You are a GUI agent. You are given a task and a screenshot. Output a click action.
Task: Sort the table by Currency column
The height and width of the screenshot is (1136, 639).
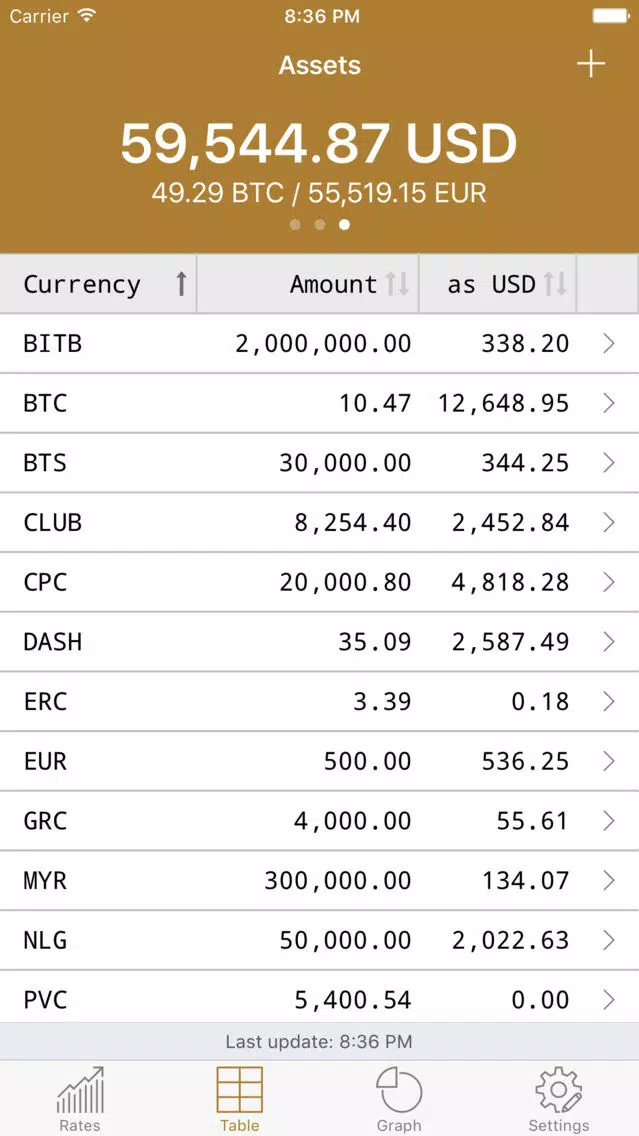point(99,284)
